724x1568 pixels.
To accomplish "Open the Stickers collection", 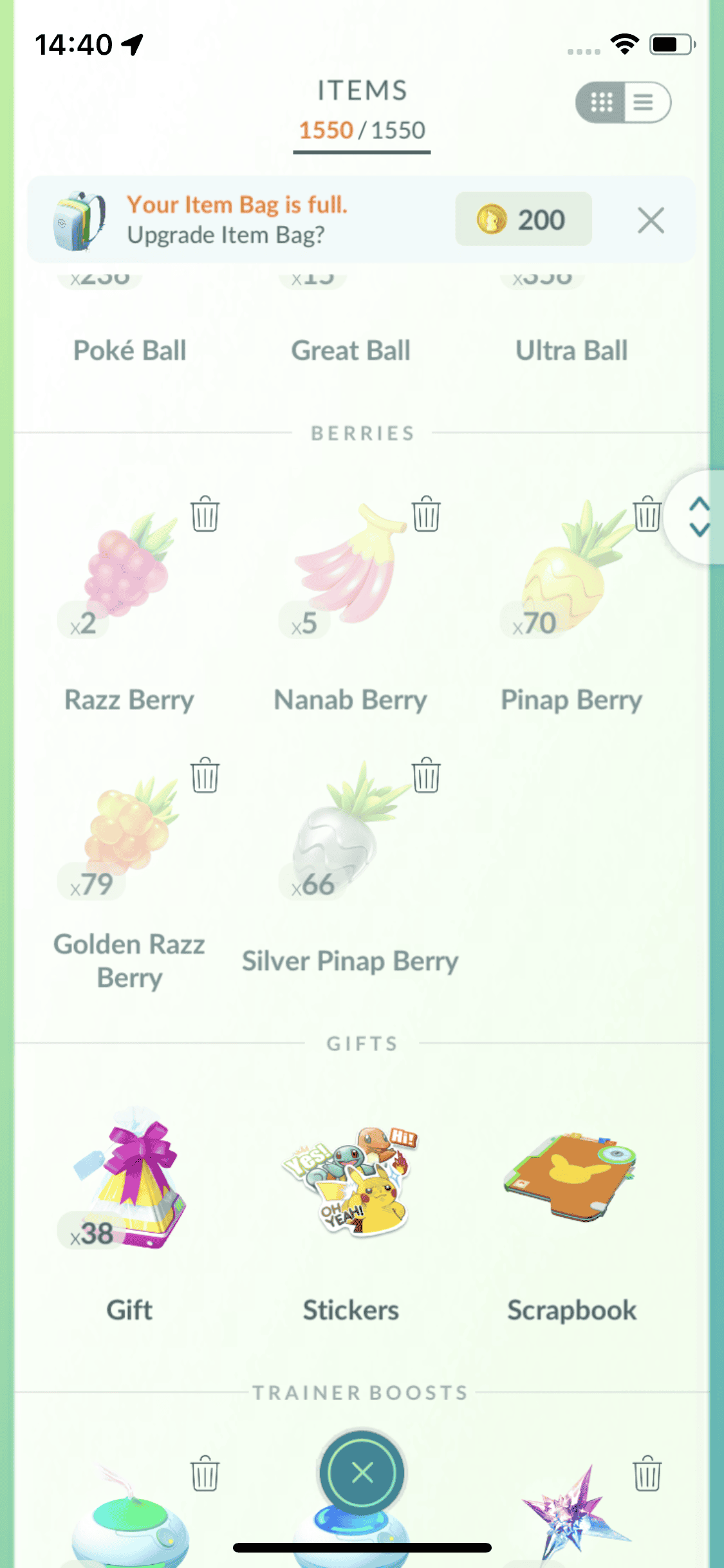I will tap(351, 1184).
